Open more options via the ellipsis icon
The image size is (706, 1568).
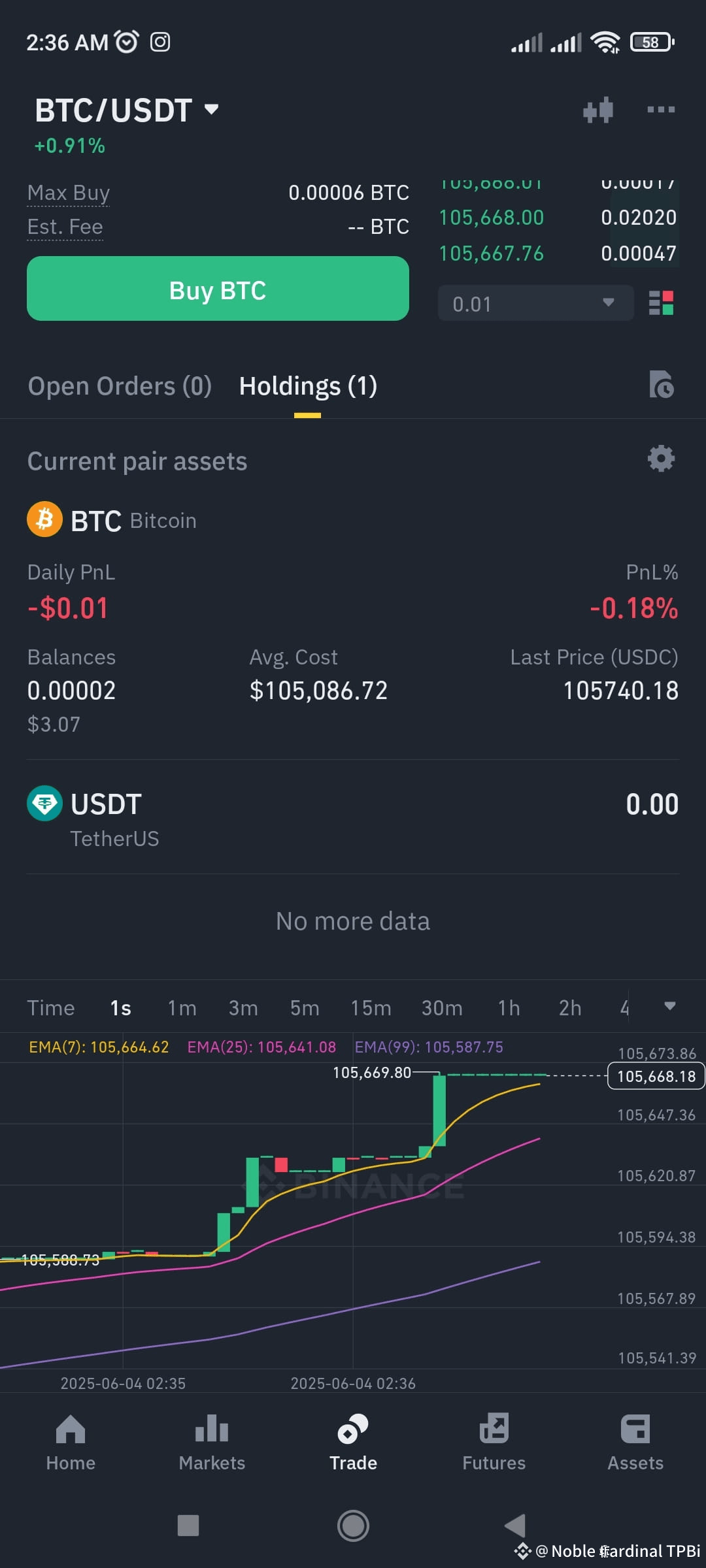(660, 110)
